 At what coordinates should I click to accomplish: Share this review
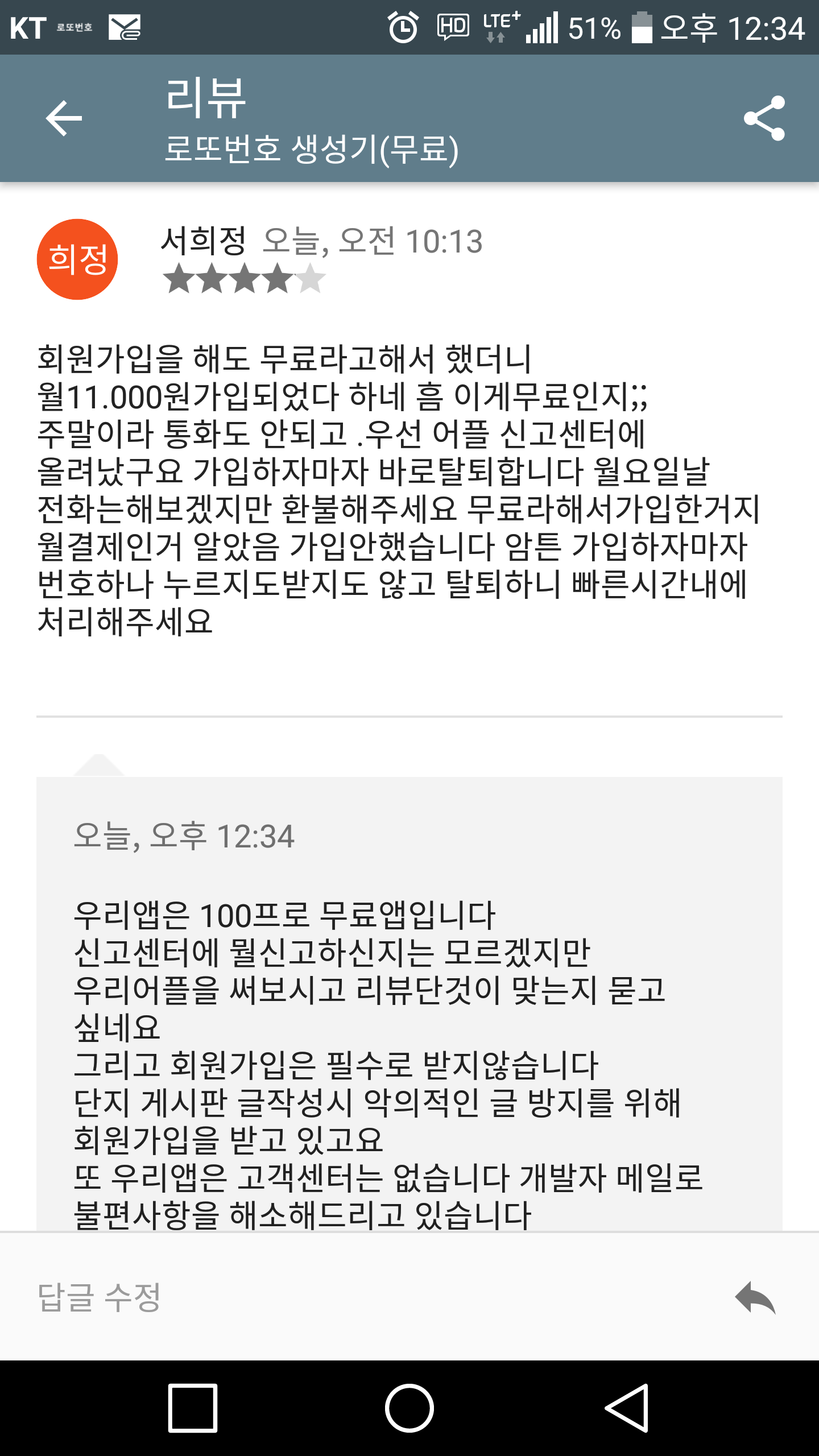[764, 118]
